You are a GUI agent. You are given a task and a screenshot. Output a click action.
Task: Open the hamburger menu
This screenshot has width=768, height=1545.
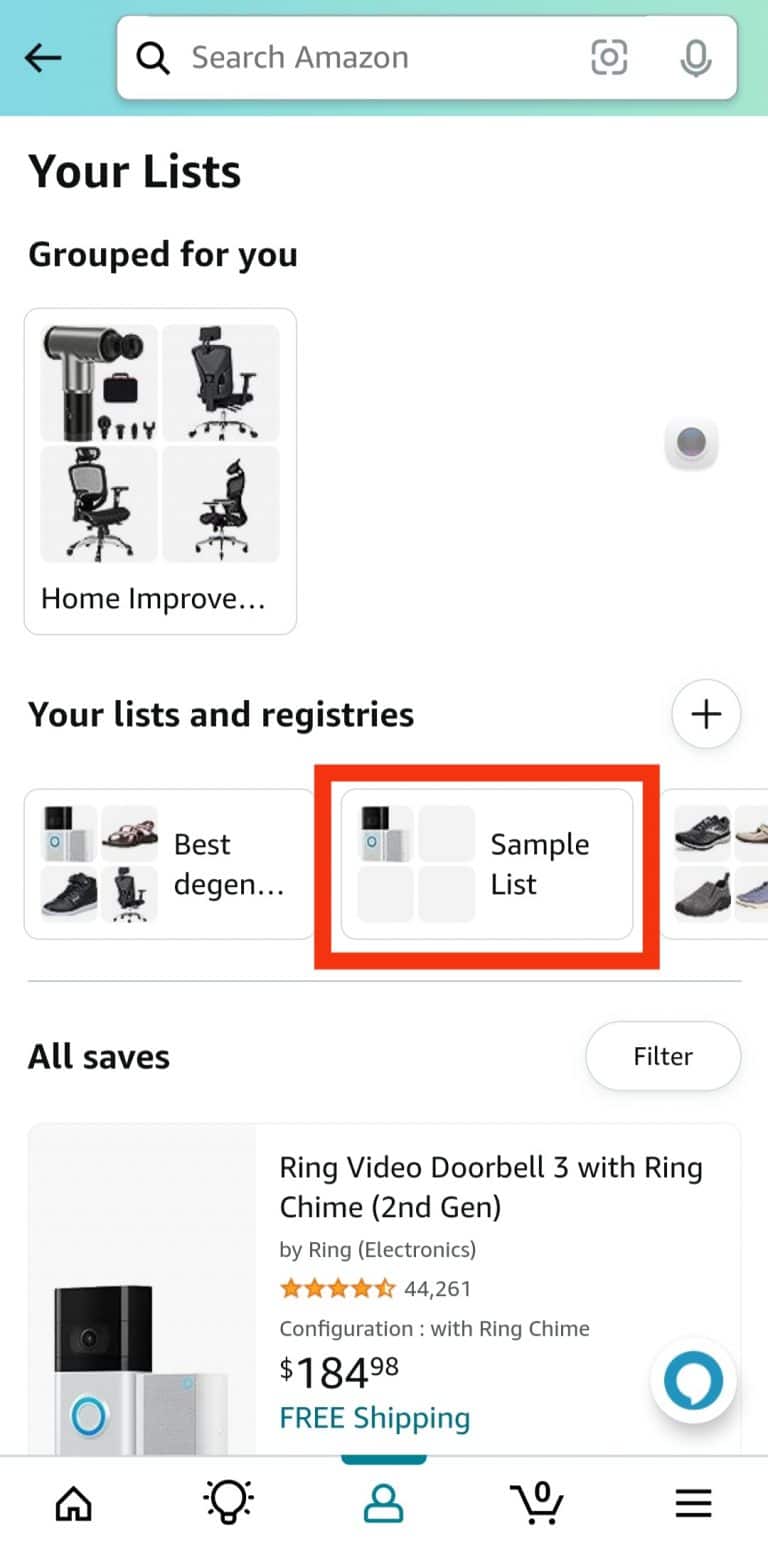(693, 1502)
